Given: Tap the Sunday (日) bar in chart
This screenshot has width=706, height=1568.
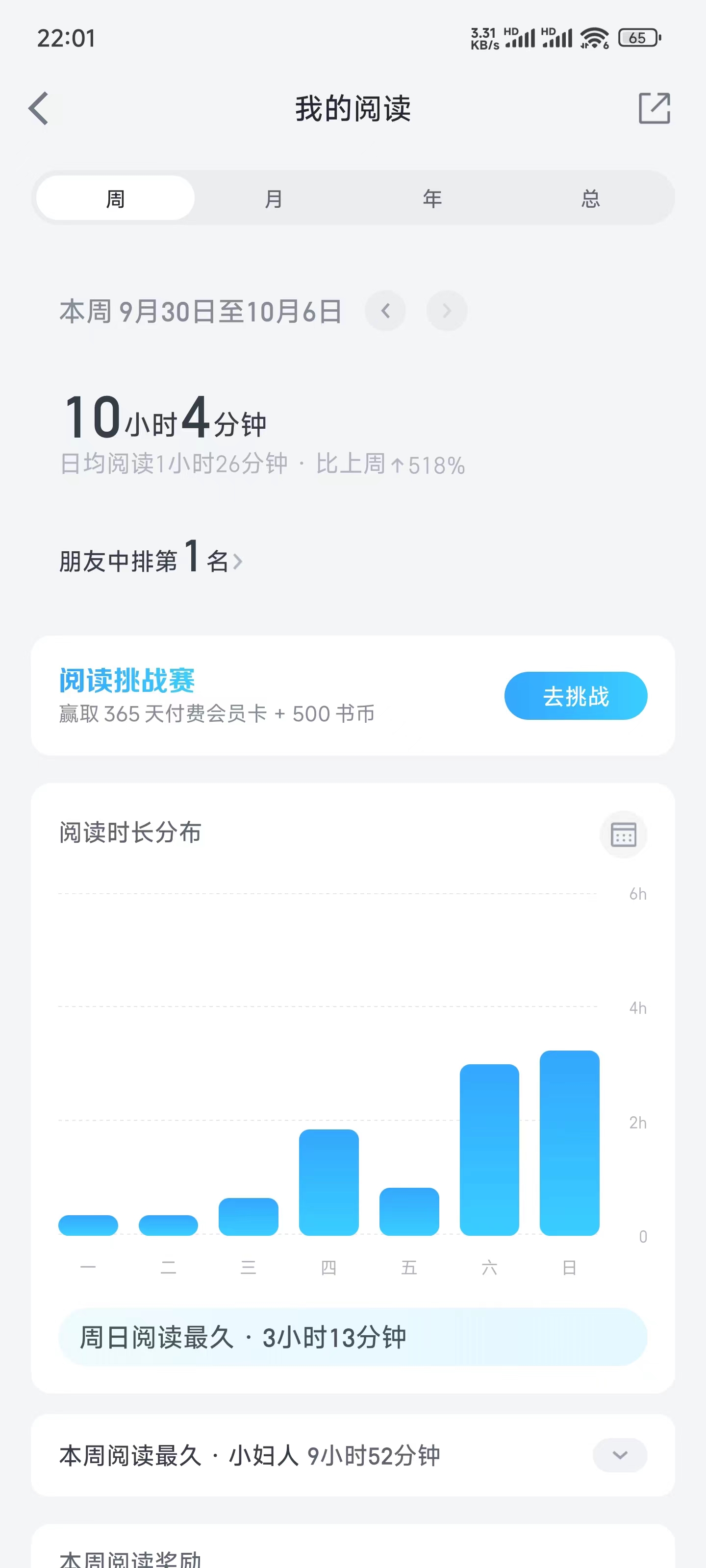Looking at the screenshot, I should [570, 1143].
